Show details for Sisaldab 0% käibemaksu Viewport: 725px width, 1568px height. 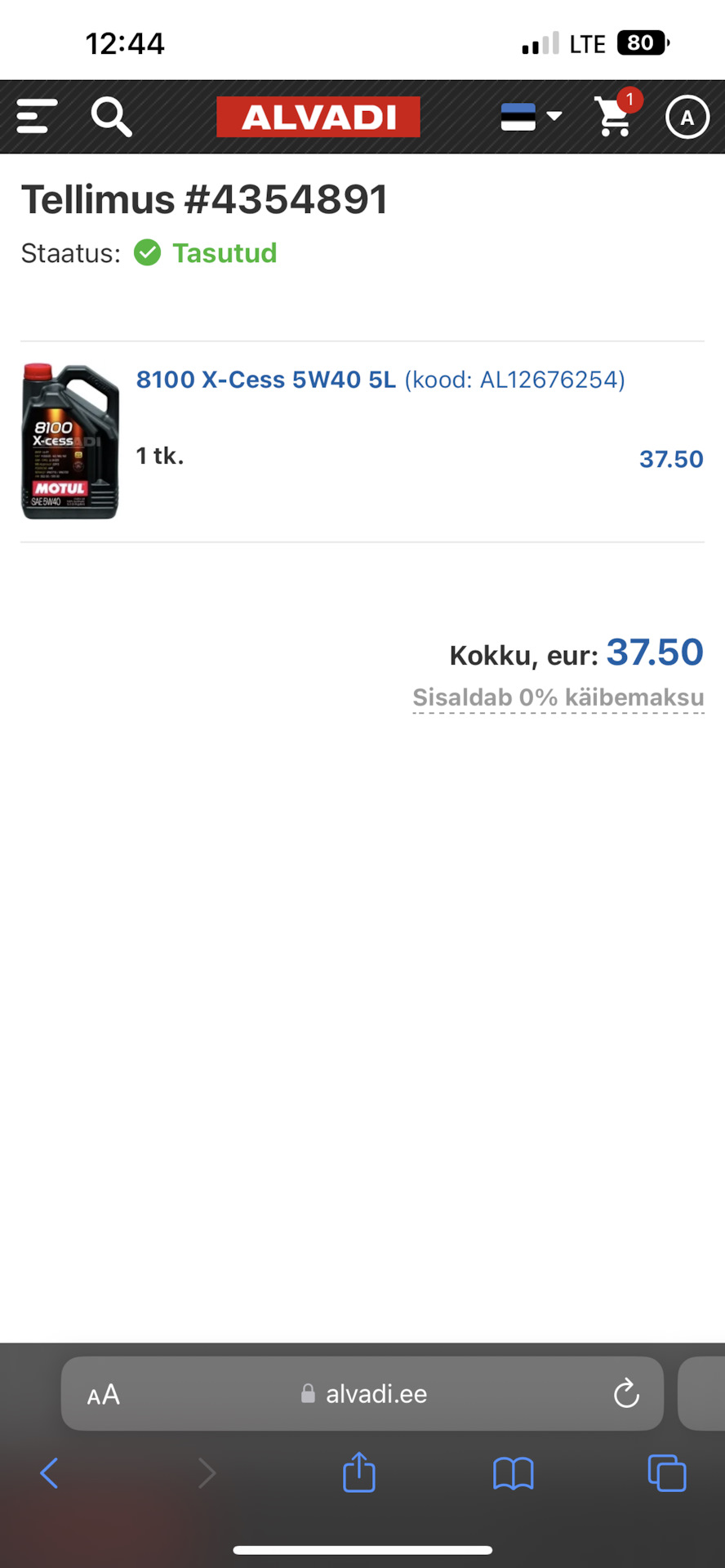pos(558,698)
